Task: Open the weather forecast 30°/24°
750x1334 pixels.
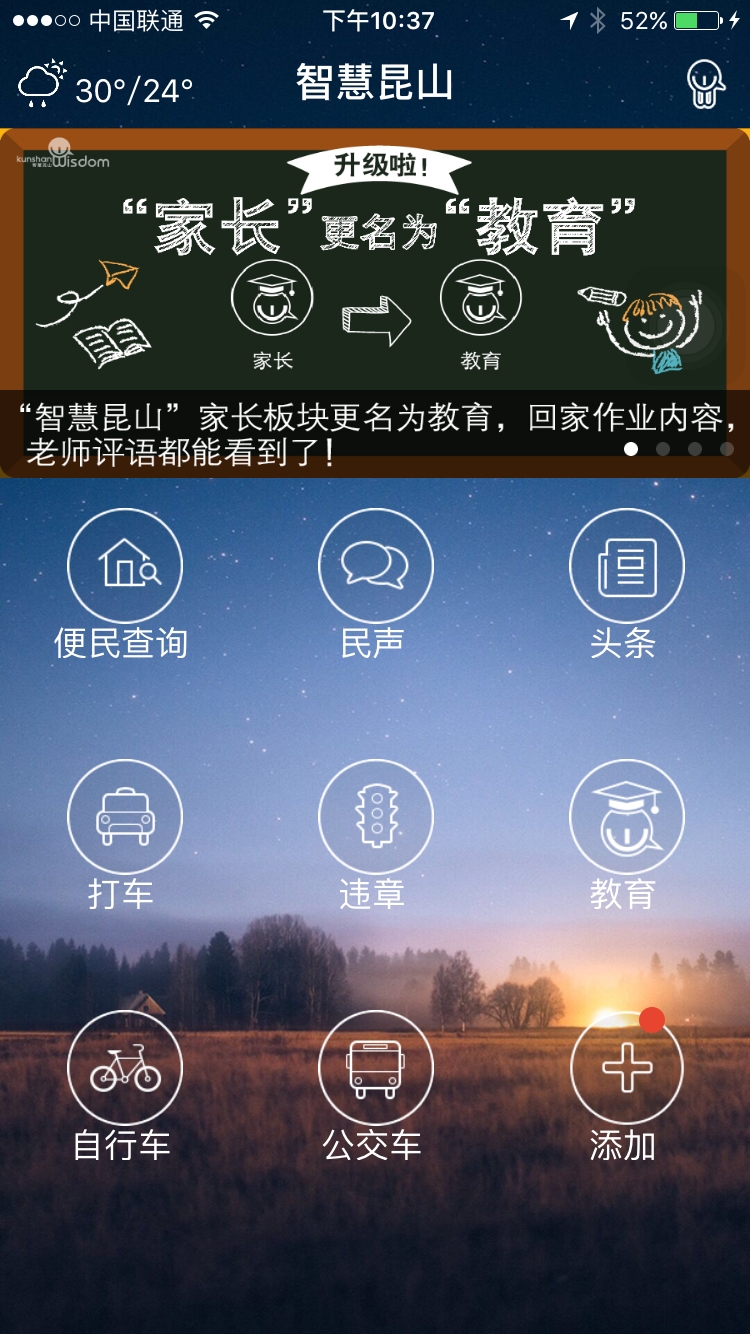Action: point(105,86)
